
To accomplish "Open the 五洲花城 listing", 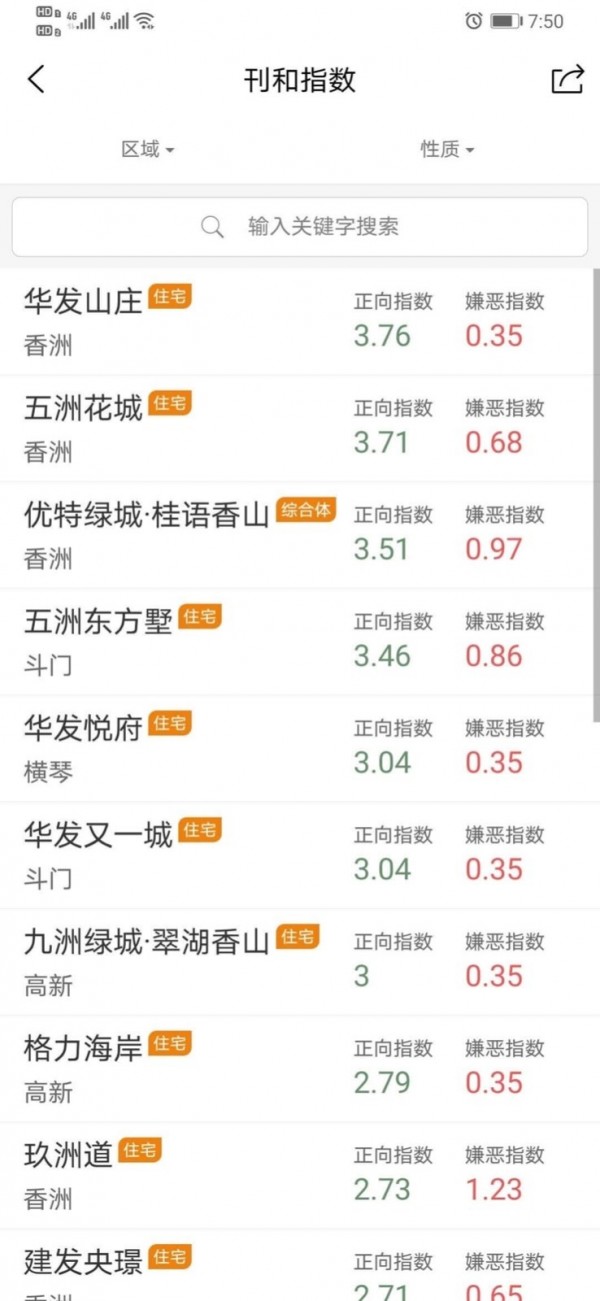I will tap(300, 429).
